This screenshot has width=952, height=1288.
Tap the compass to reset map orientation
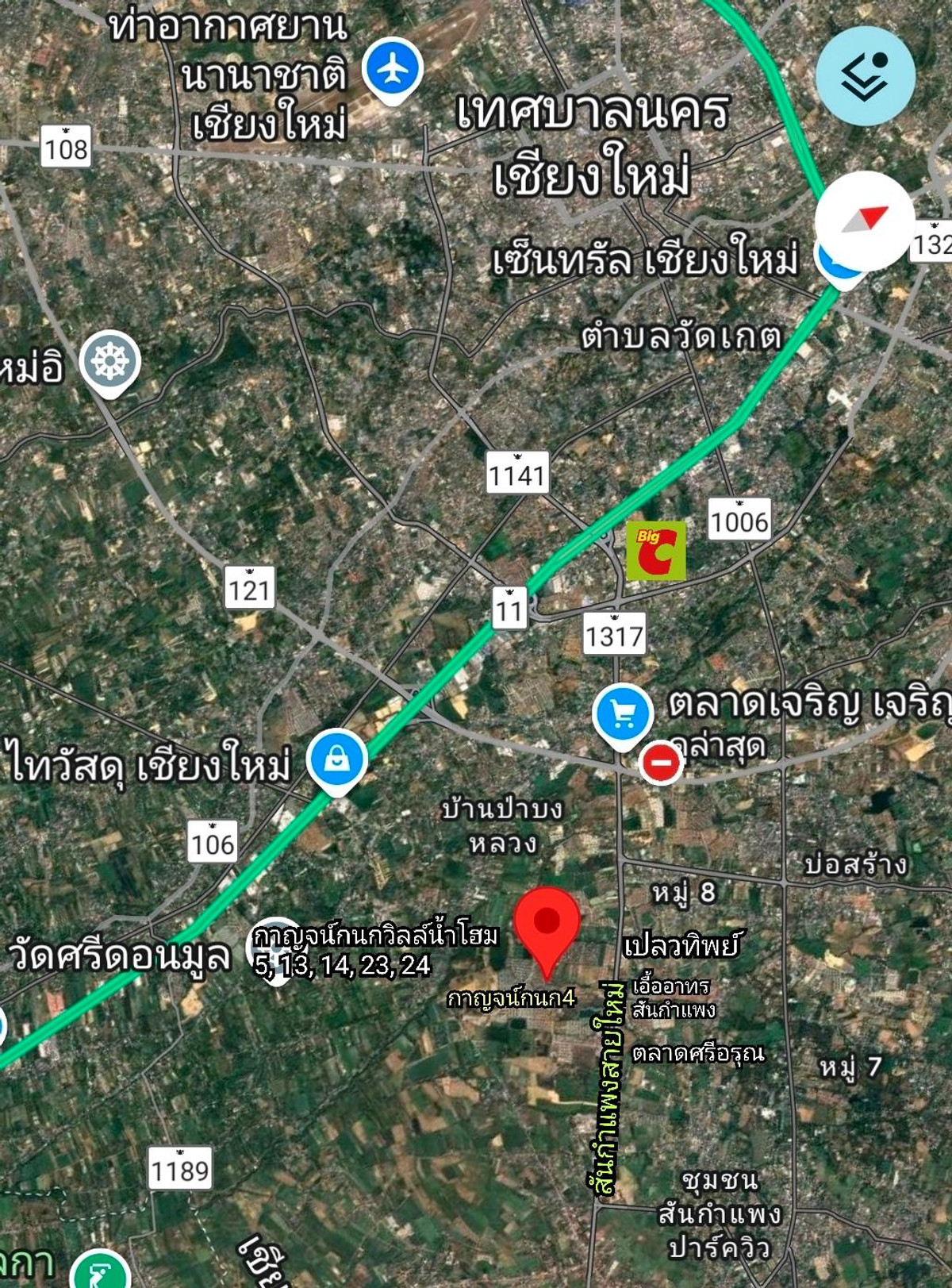tap(865, 220)
